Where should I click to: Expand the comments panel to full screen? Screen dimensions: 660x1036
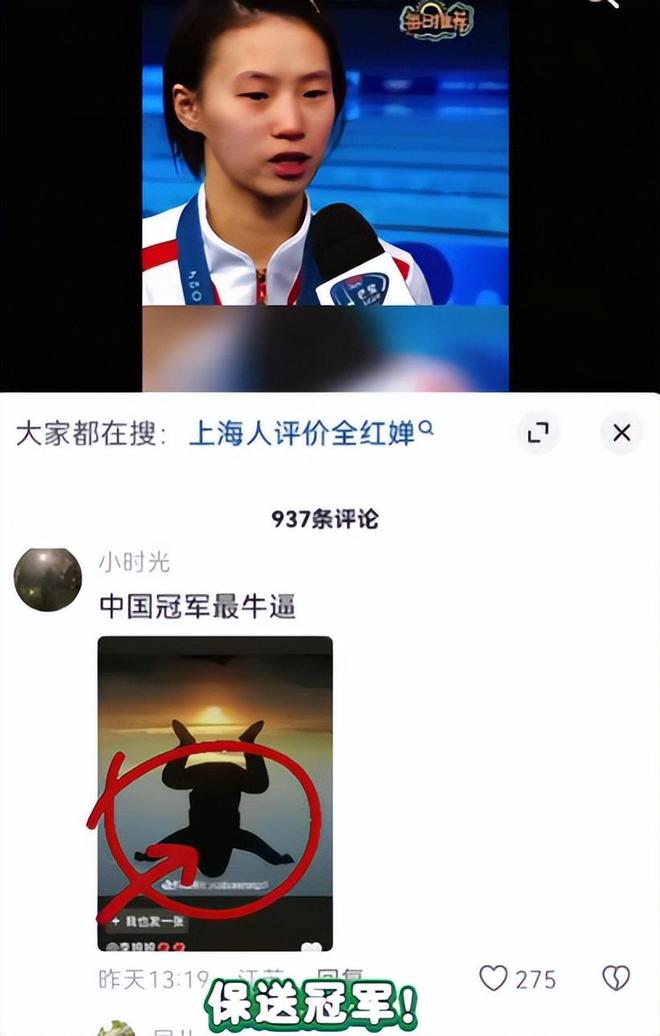click(x=538, y=433)
